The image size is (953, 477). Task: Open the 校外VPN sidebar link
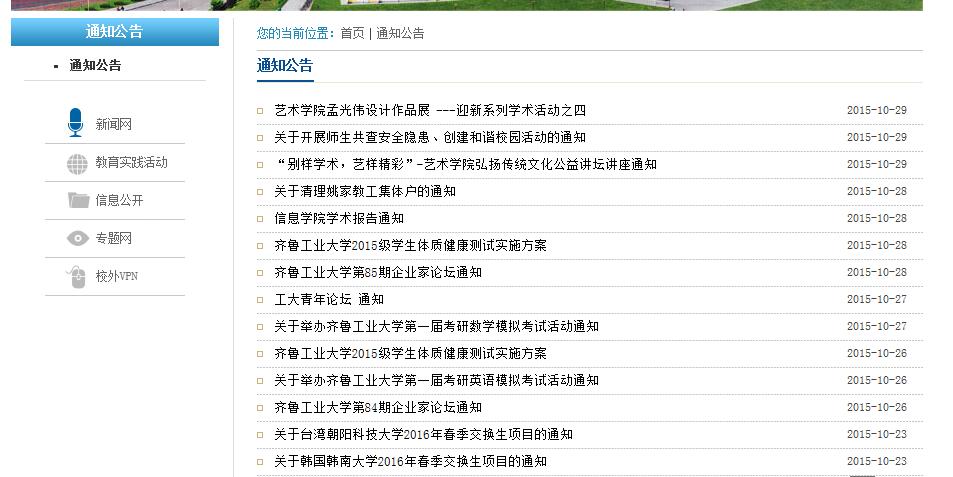pyautogui.click(x=116, y=276)
